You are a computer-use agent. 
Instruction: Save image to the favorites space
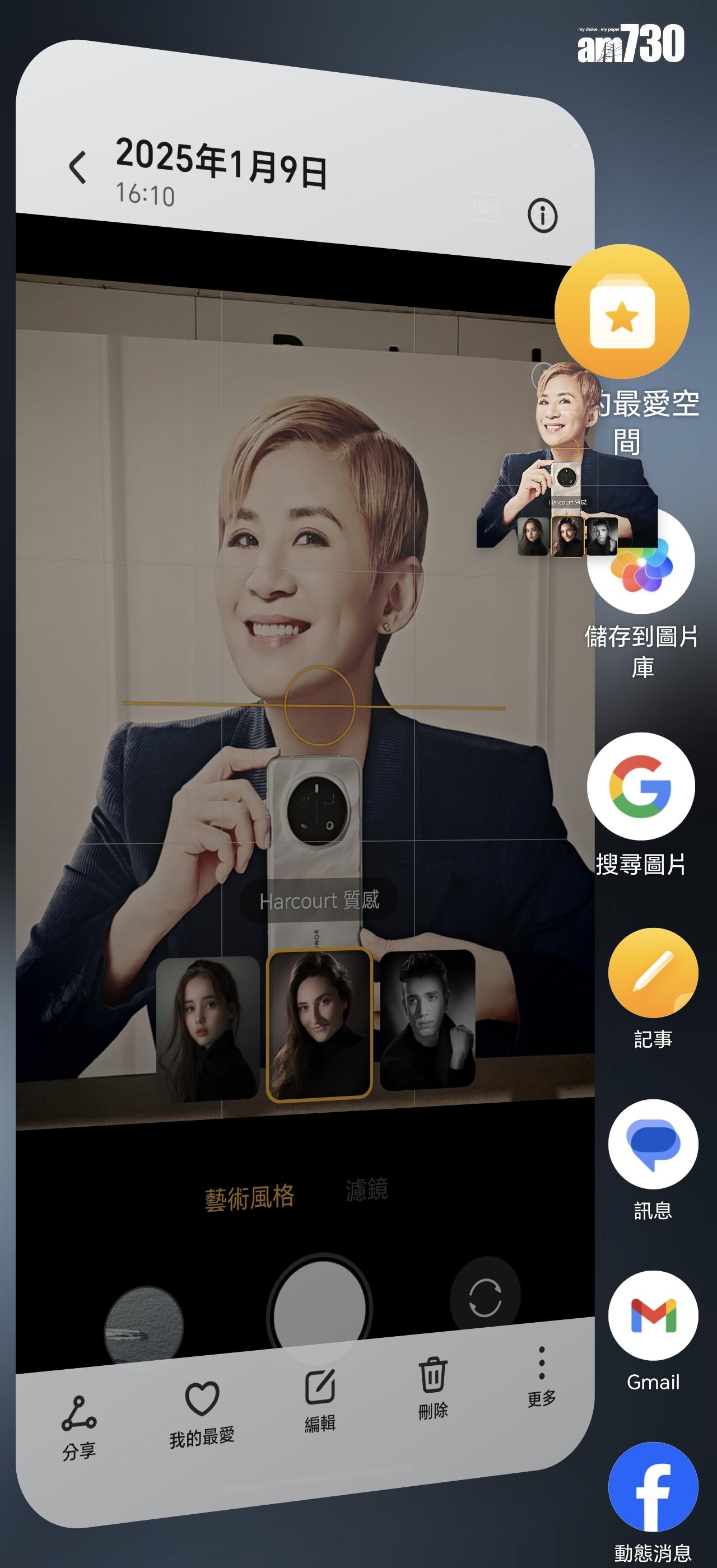click(621, 312)
